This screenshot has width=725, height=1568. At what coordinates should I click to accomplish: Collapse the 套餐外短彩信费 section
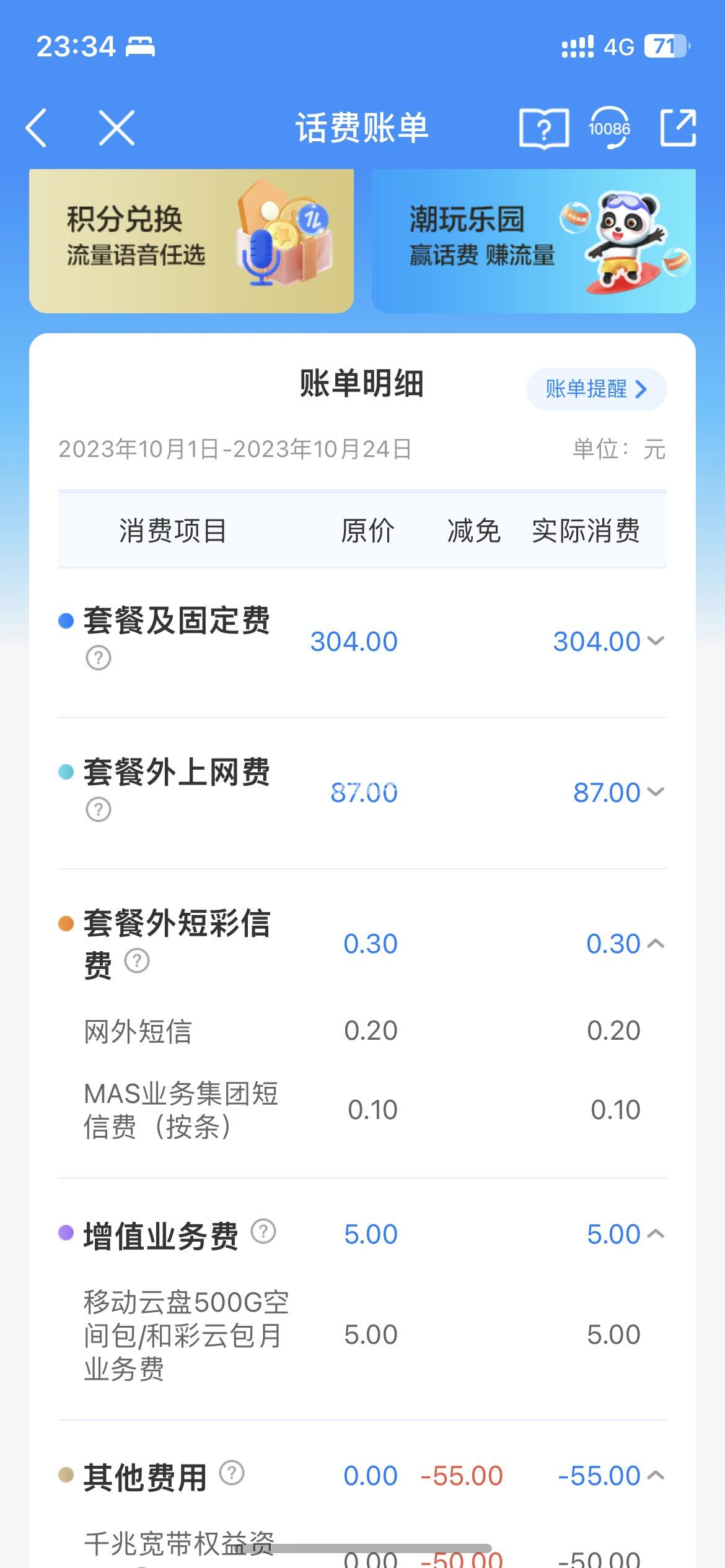click(656, 944)
